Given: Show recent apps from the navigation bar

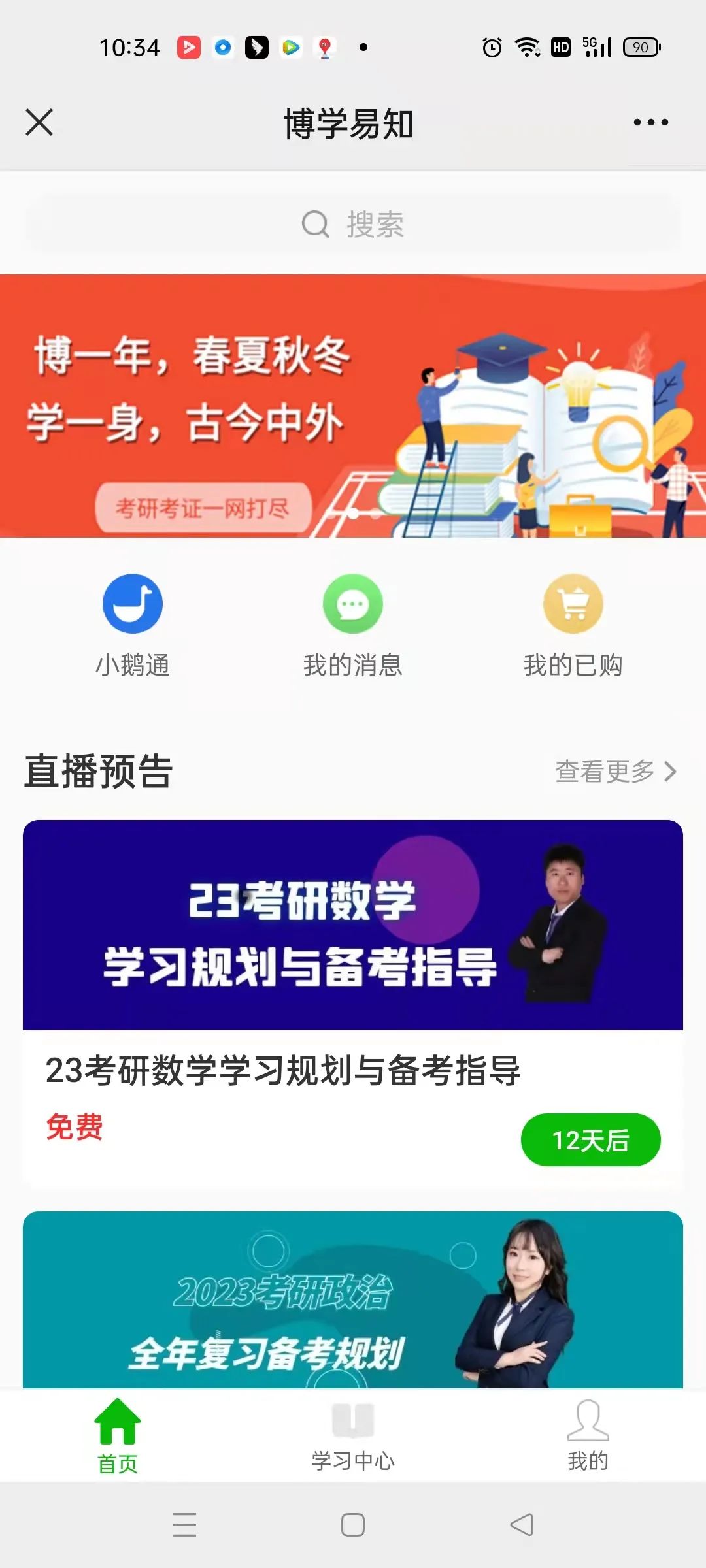Looking at the screenshot, I should pos(184,1525).
